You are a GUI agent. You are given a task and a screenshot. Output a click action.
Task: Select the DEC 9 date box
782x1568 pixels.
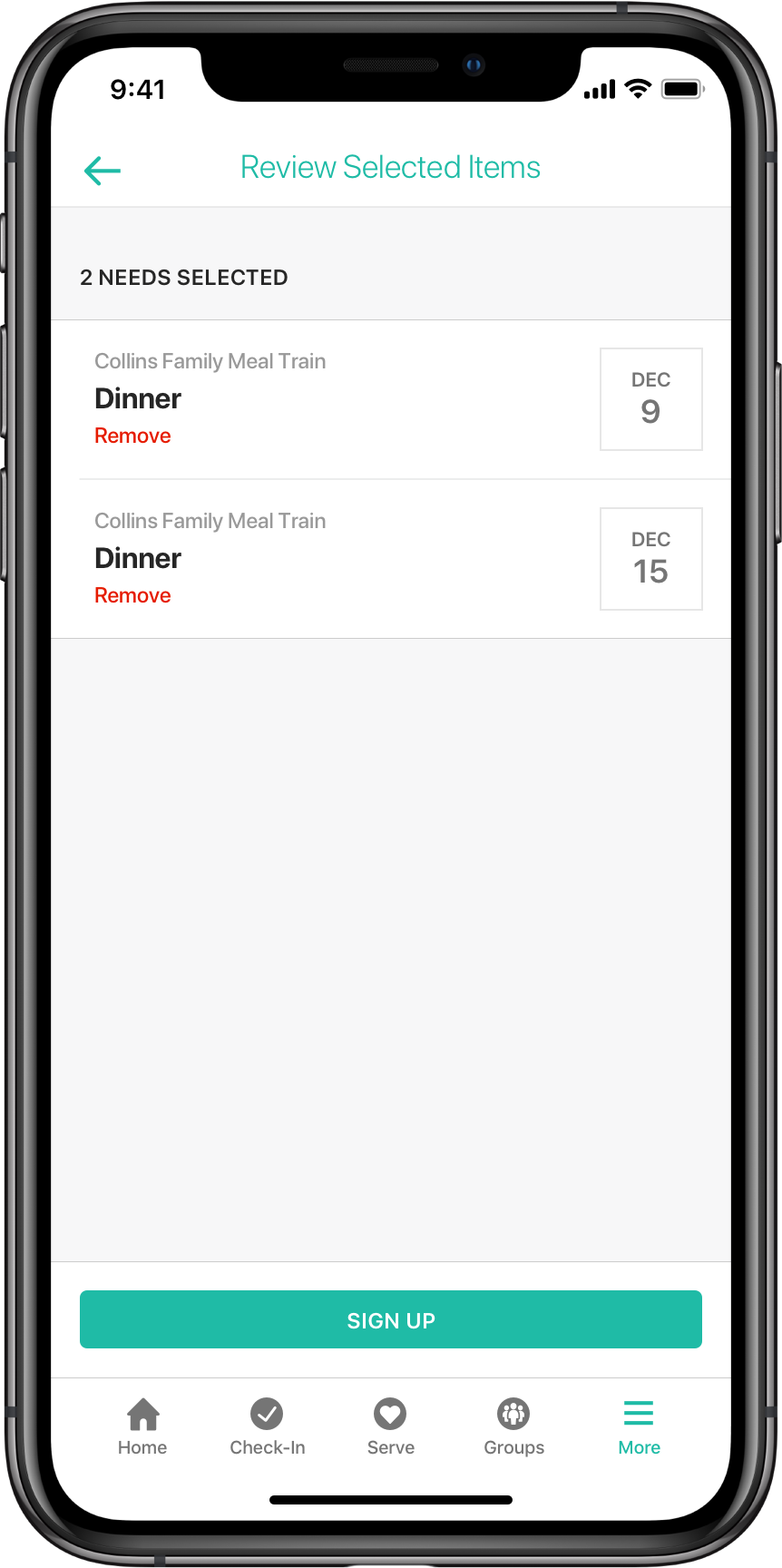650,398
